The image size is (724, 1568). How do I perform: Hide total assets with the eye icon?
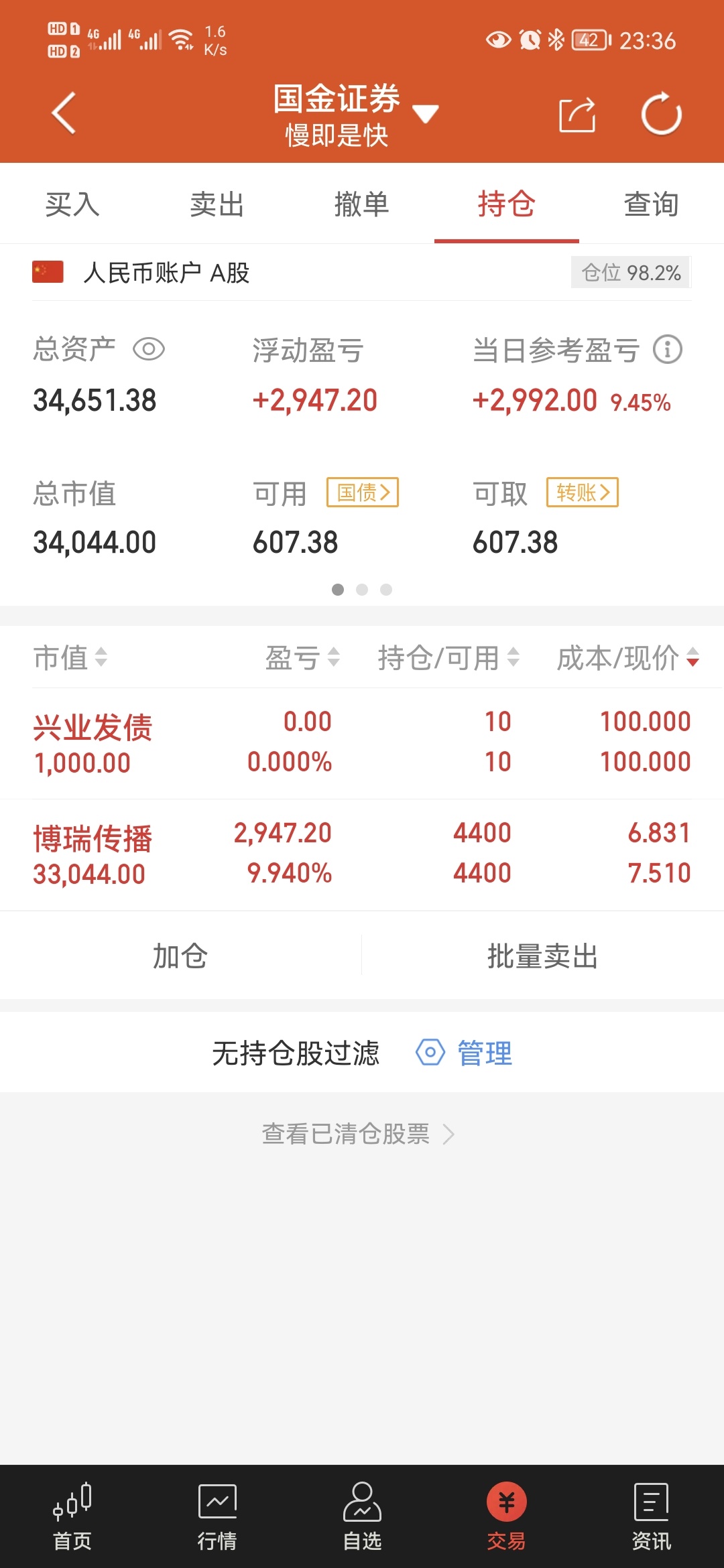(149, 349)
